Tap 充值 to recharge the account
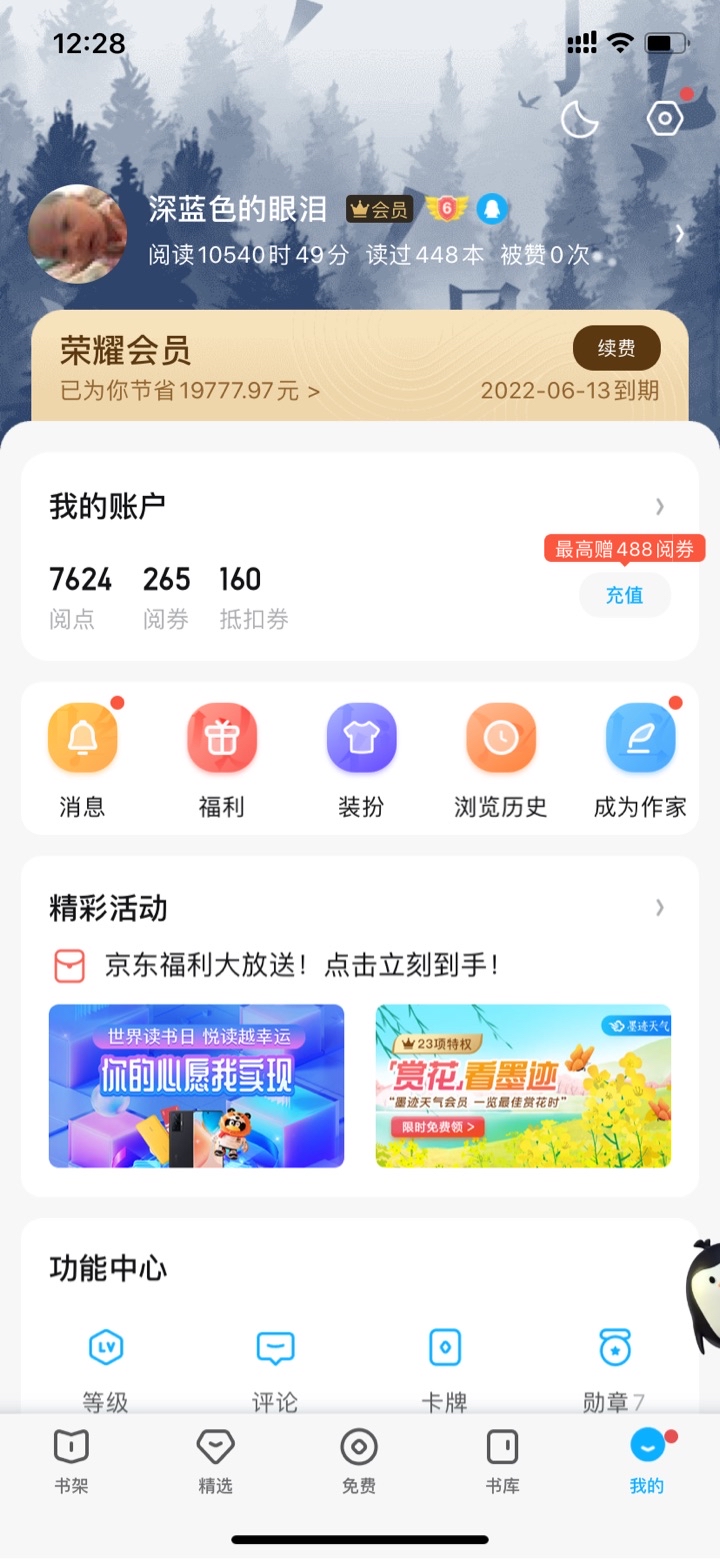Image resolution: width=720 pixels, height=1559 pixels. pos(624,596)
